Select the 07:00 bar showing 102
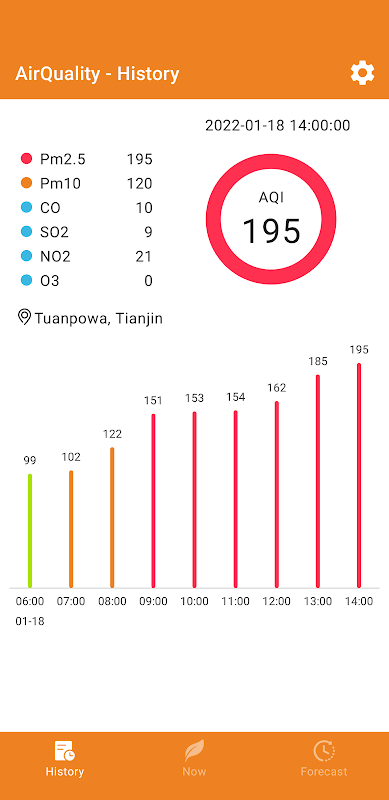This screenshot has width=389, height=800. [x=71, y=529]
